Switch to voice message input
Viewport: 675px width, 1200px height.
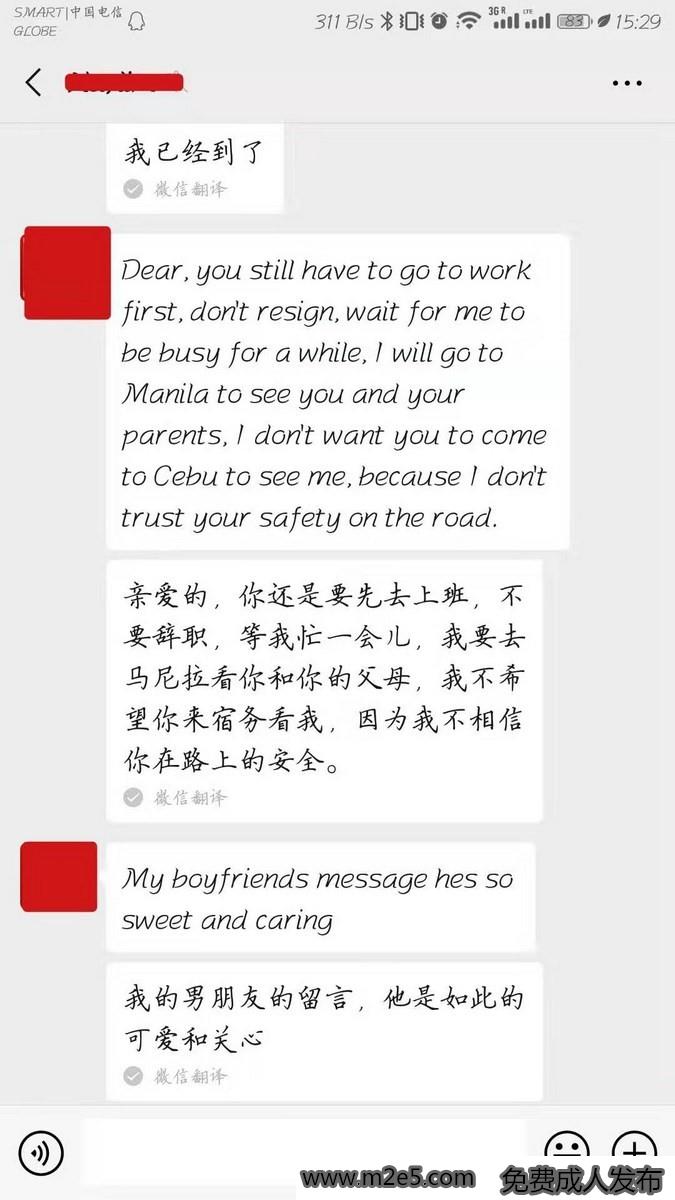[41, 1151]
